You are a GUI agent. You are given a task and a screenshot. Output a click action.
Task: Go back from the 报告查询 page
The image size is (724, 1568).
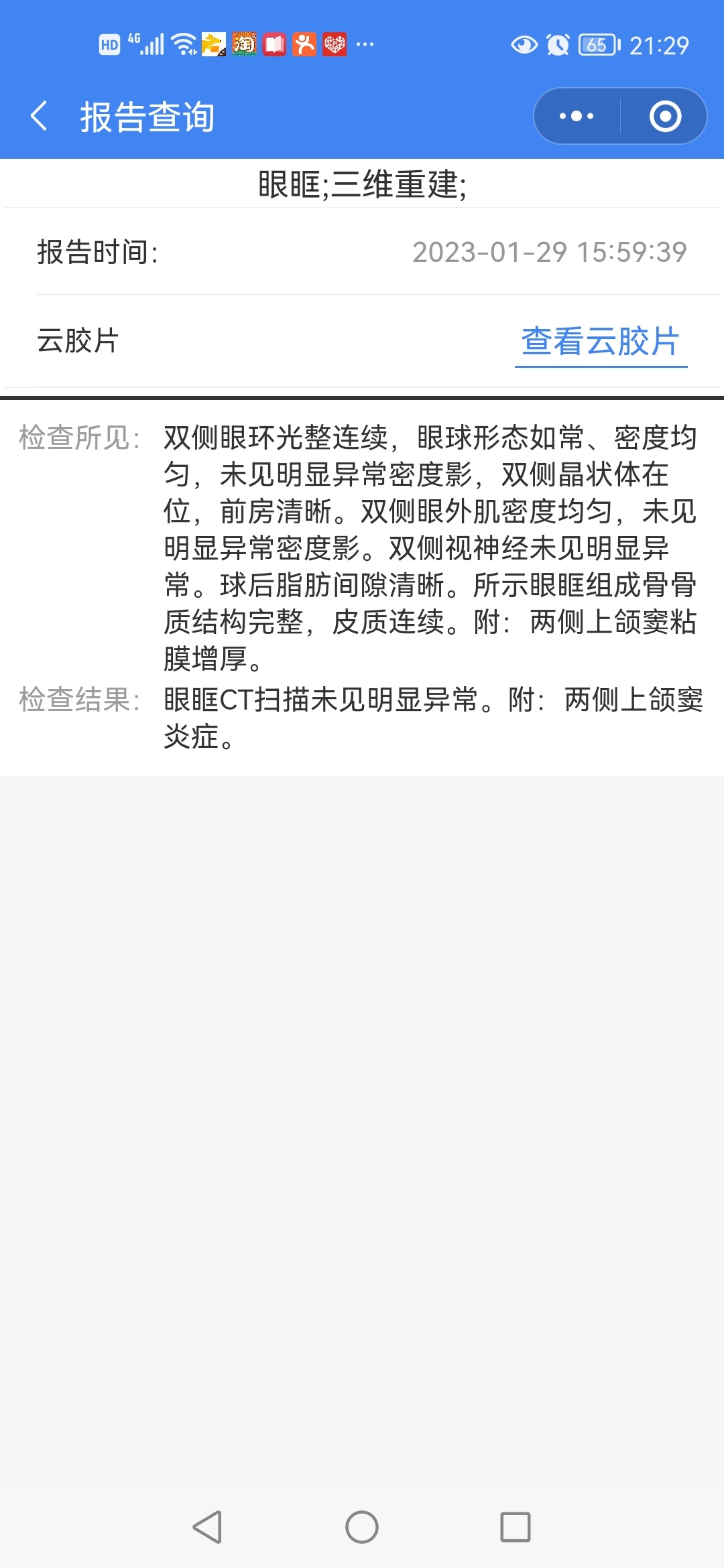[40, 116]
